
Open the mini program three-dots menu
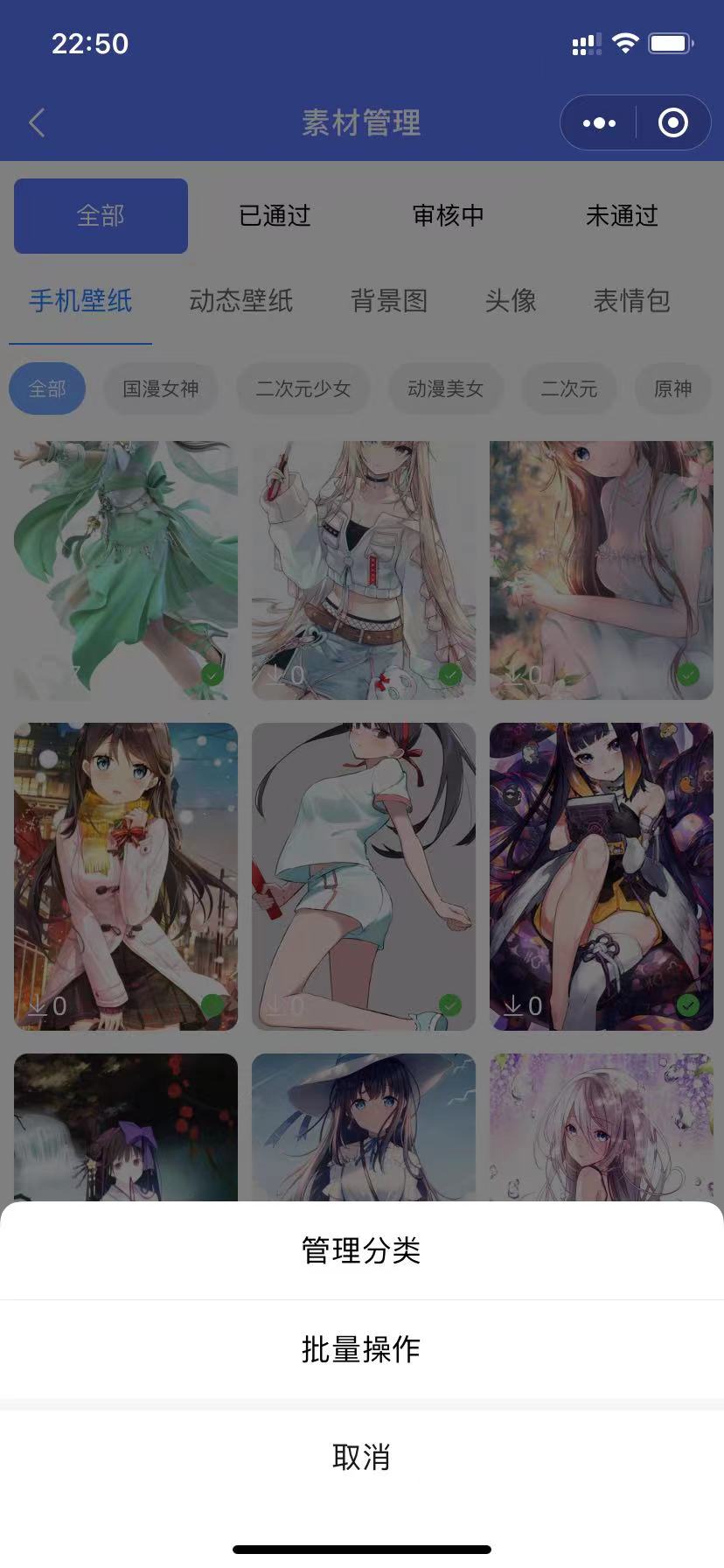click(x=599, y=122)
